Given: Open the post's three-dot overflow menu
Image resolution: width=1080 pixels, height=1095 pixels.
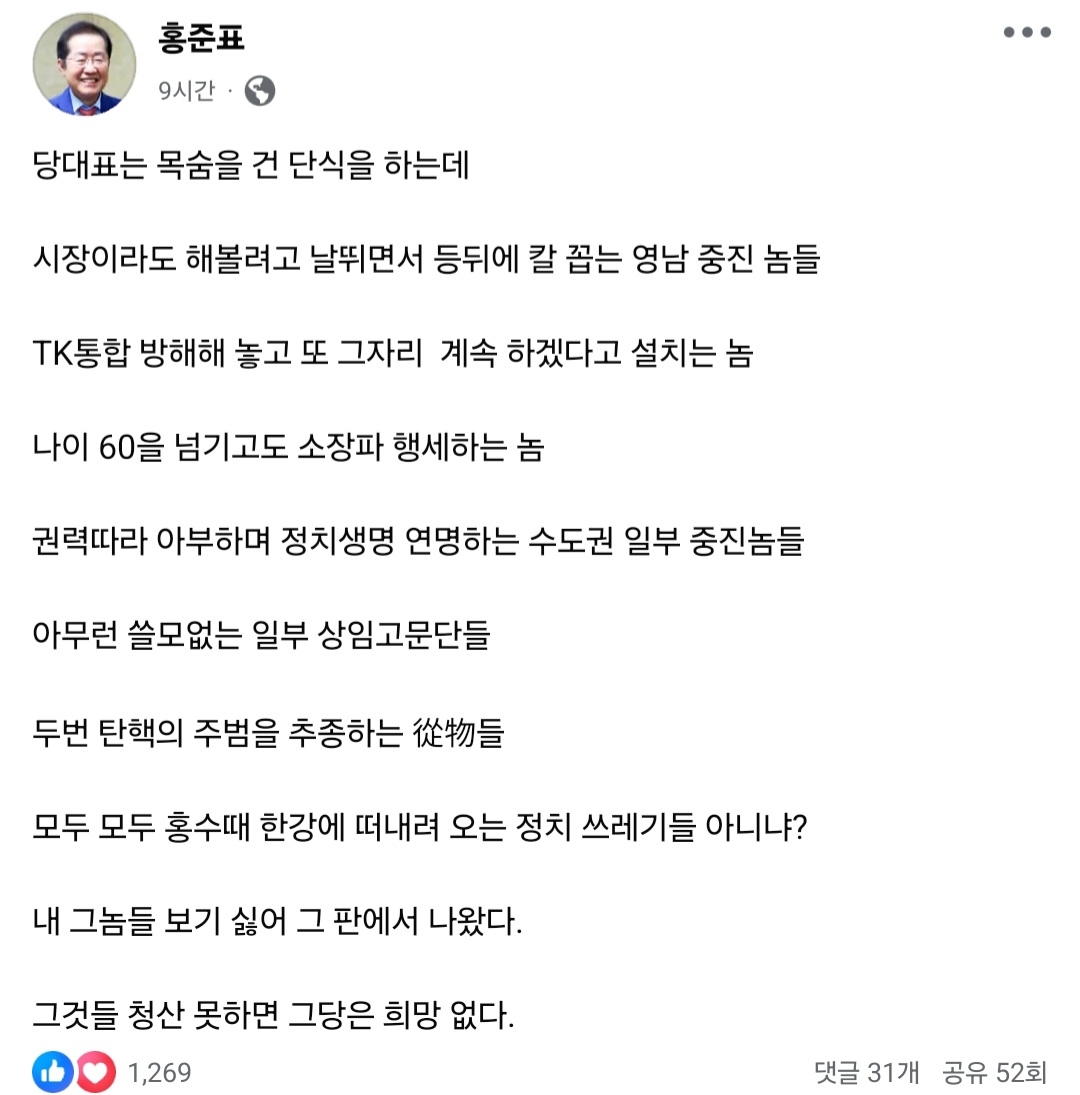Looking at the screenshot, I should (1027, 33).
